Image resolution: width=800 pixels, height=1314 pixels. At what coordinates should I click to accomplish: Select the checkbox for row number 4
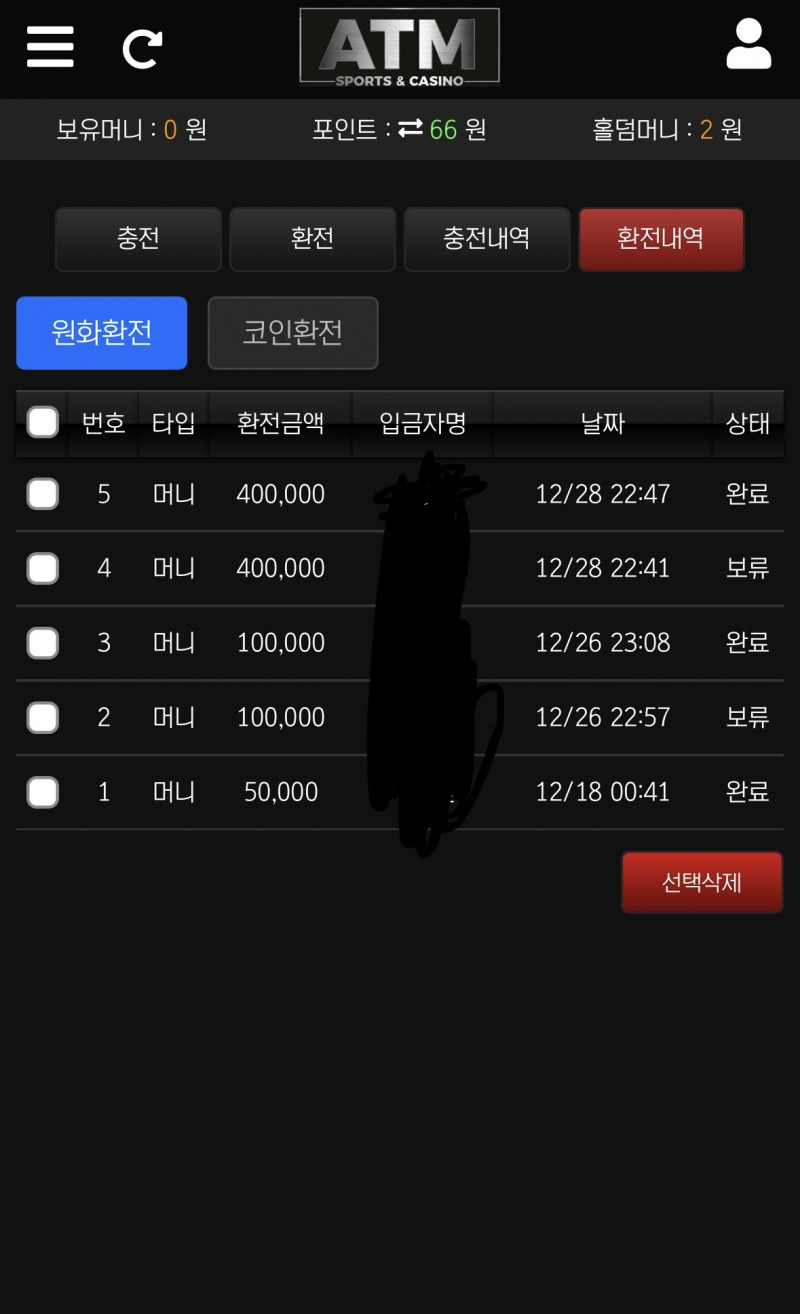[42, 568]
